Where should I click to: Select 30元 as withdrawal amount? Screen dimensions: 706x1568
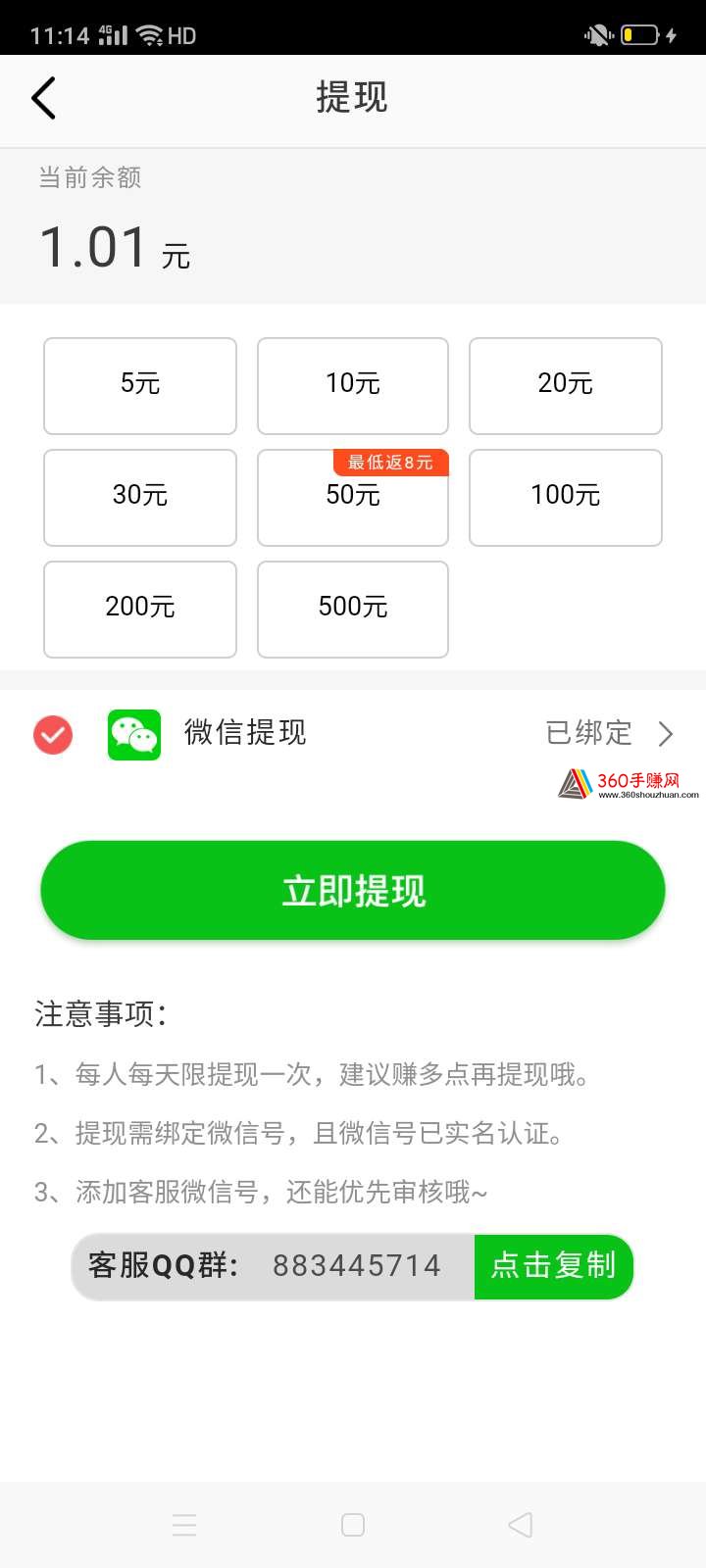(x=140, y=498)
